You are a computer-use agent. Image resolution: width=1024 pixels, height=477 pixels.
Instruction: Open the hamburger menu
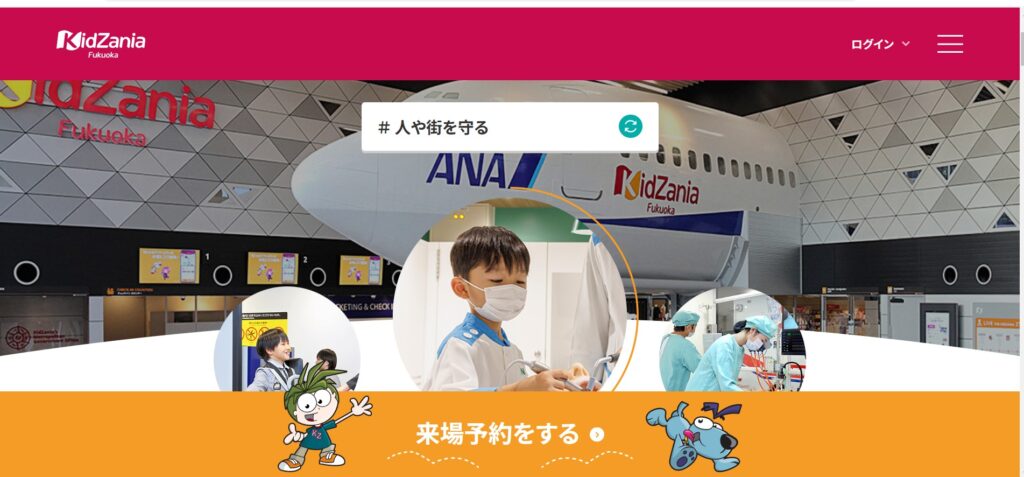coord(949,44)
